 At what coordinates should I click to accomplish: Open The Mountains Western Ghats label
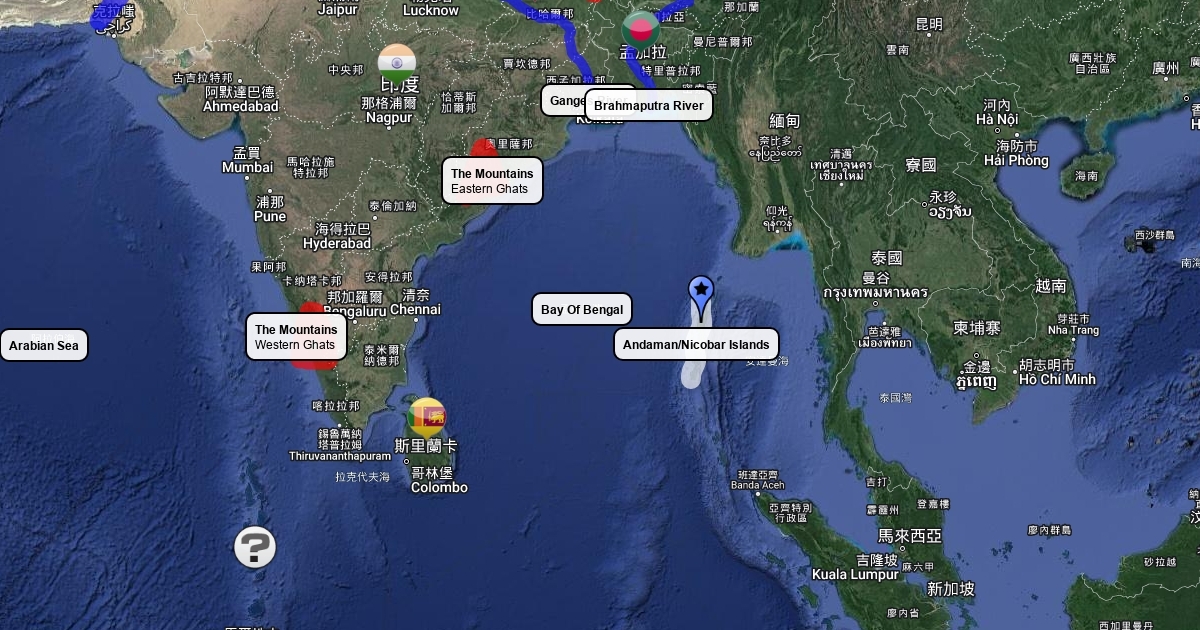click(296, 337)
